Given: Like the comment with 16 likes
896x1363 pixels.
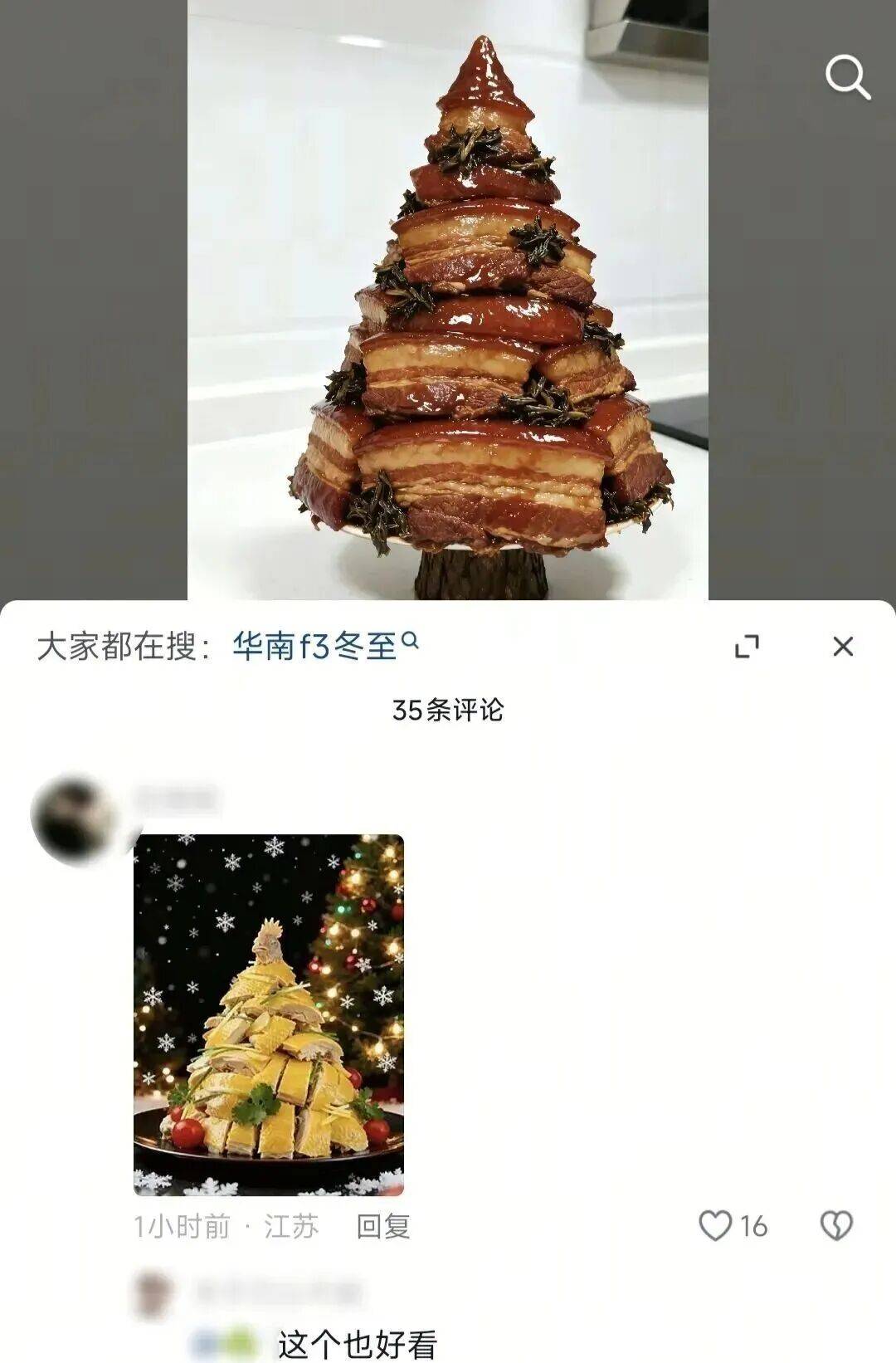Looking at the screenshot, I should click(x=715, y=1226).
